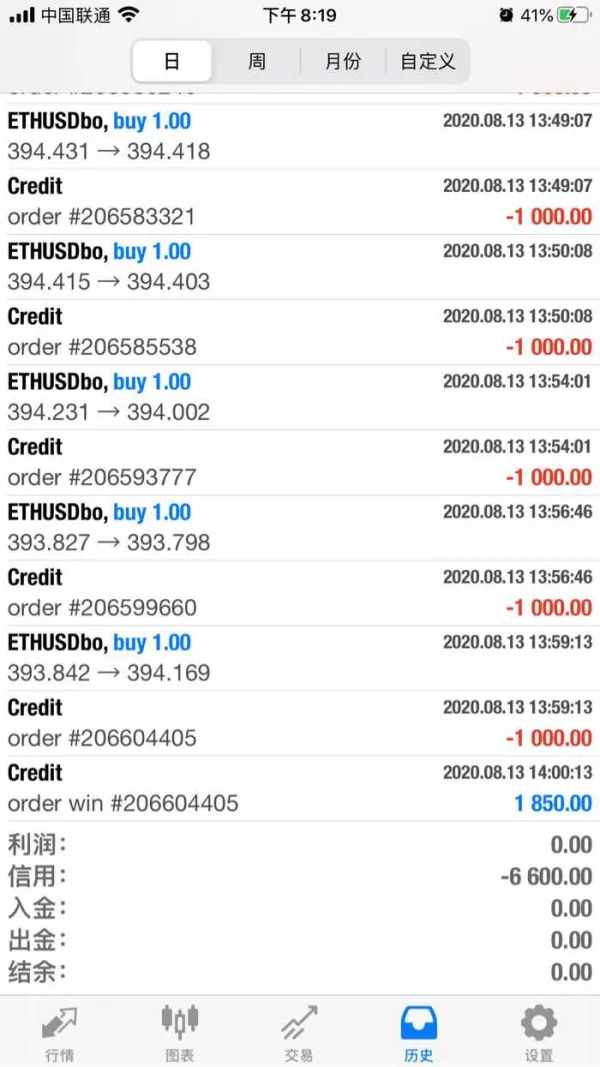Expand the ETHUSDbo trade at 13:59:13
This screenshot has height=1067, width=600.
300,657
